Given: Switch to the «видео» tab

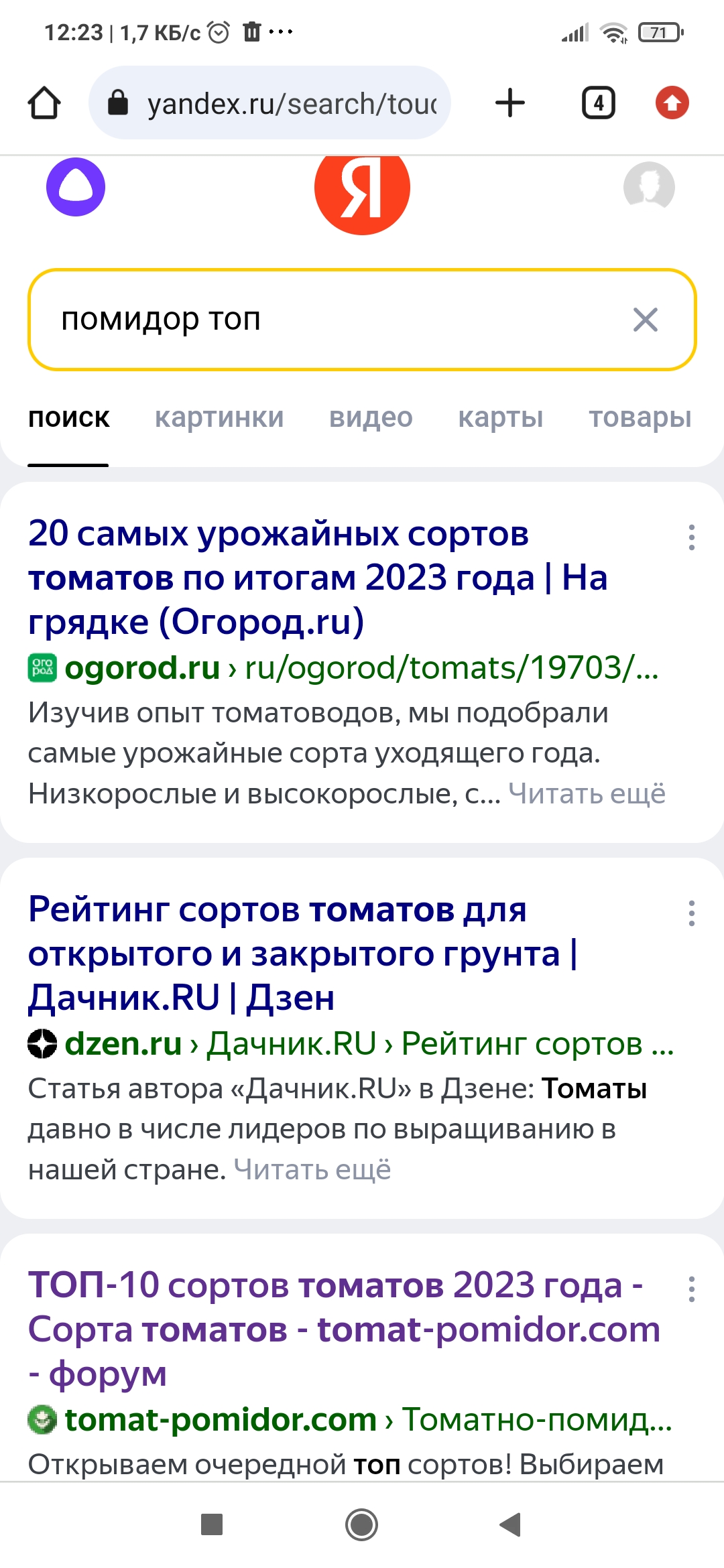Looking at the screenshot, I should click(371, 417).
